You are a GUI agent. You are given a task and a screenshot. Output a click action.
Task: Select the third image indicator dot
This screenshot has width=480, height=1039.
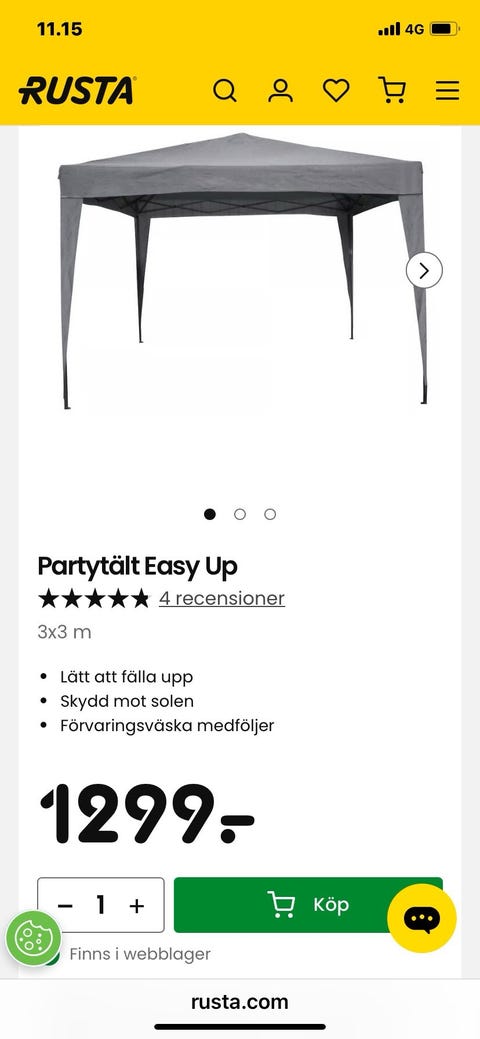tap(270, 514)
